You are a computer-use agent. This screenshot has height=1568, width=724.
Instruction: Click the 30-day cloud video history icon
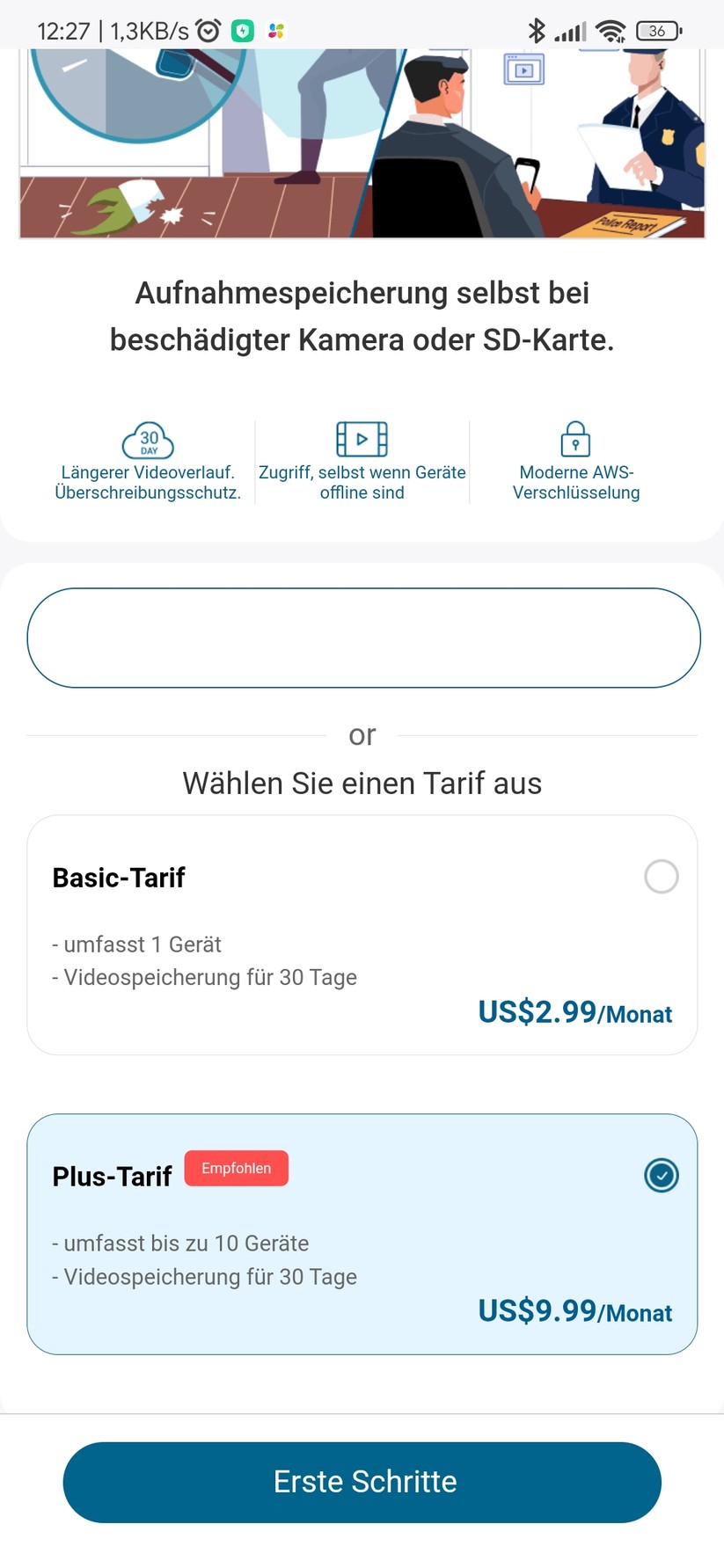pyautogui.click(x=149, y=439)
